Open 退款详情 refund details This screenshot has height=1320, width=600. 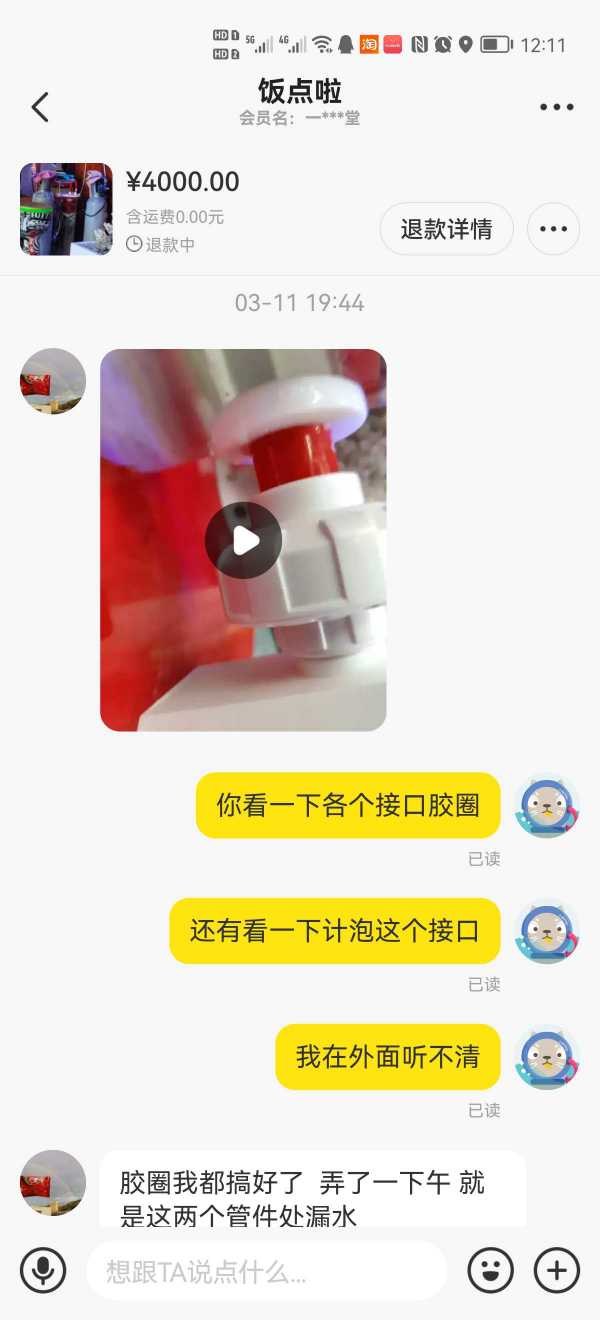[446, 229]
